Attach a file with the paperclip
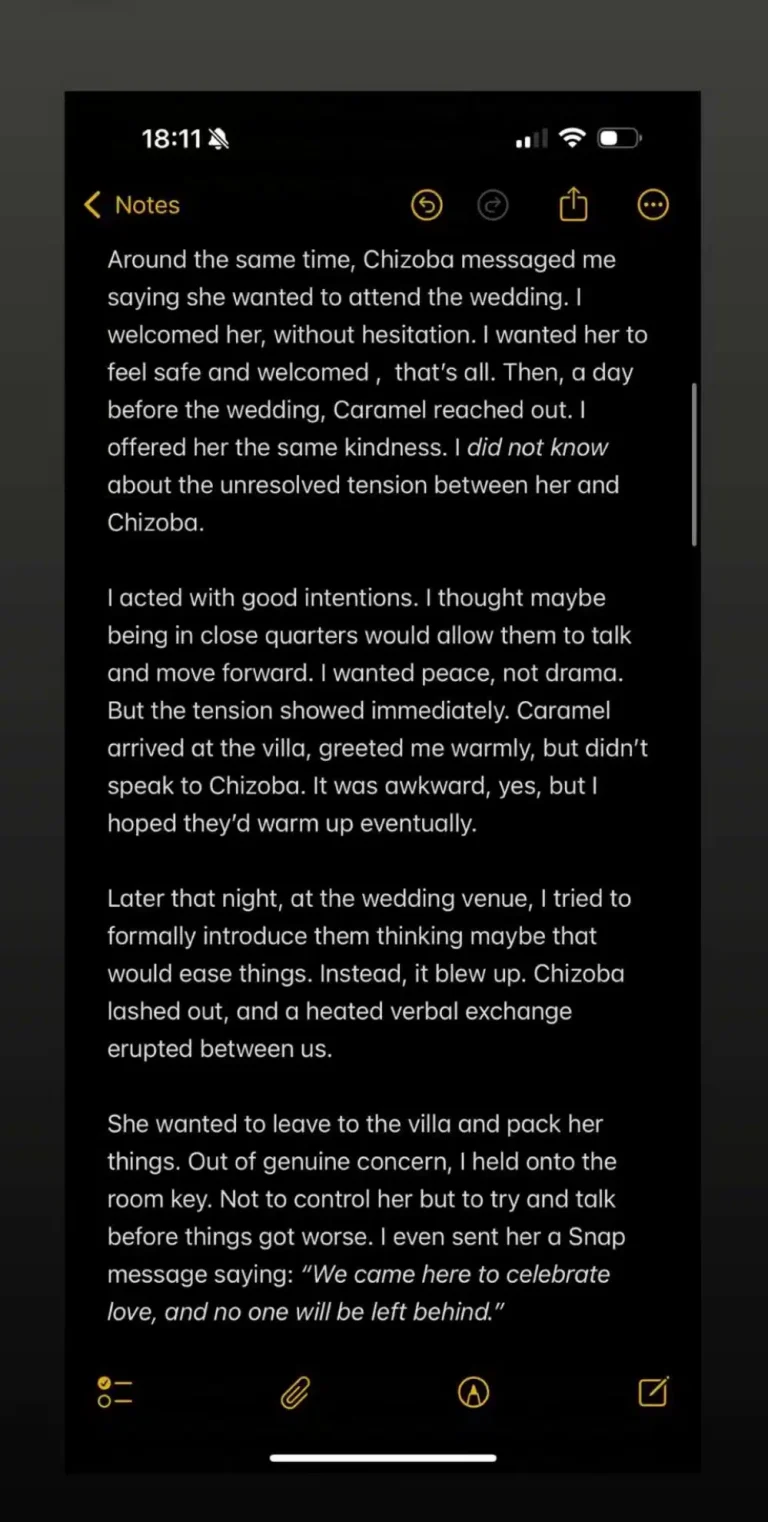 point(295,1392)
